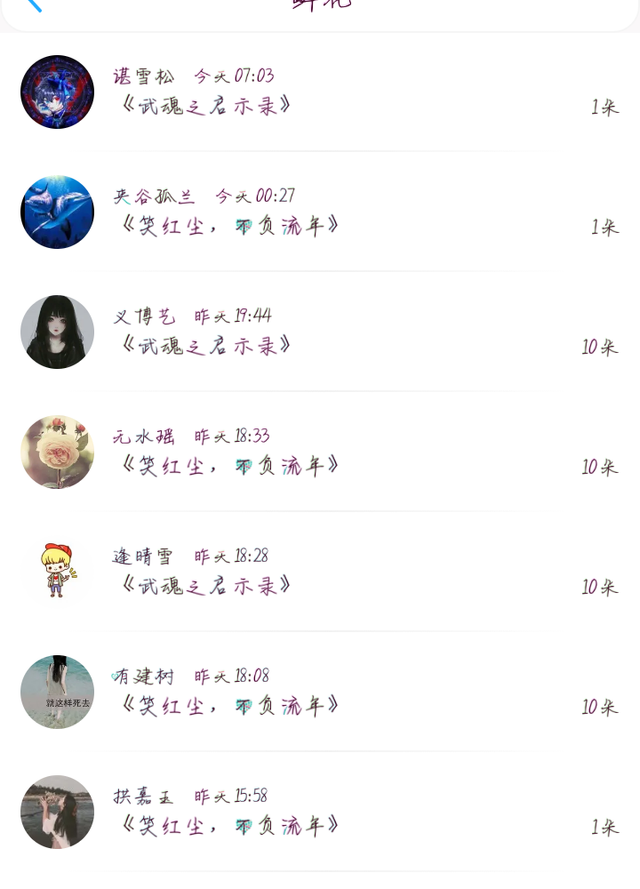Go back using the top-left arrow
The height and width of the screenshot is (889, 640).
(33, 4)
